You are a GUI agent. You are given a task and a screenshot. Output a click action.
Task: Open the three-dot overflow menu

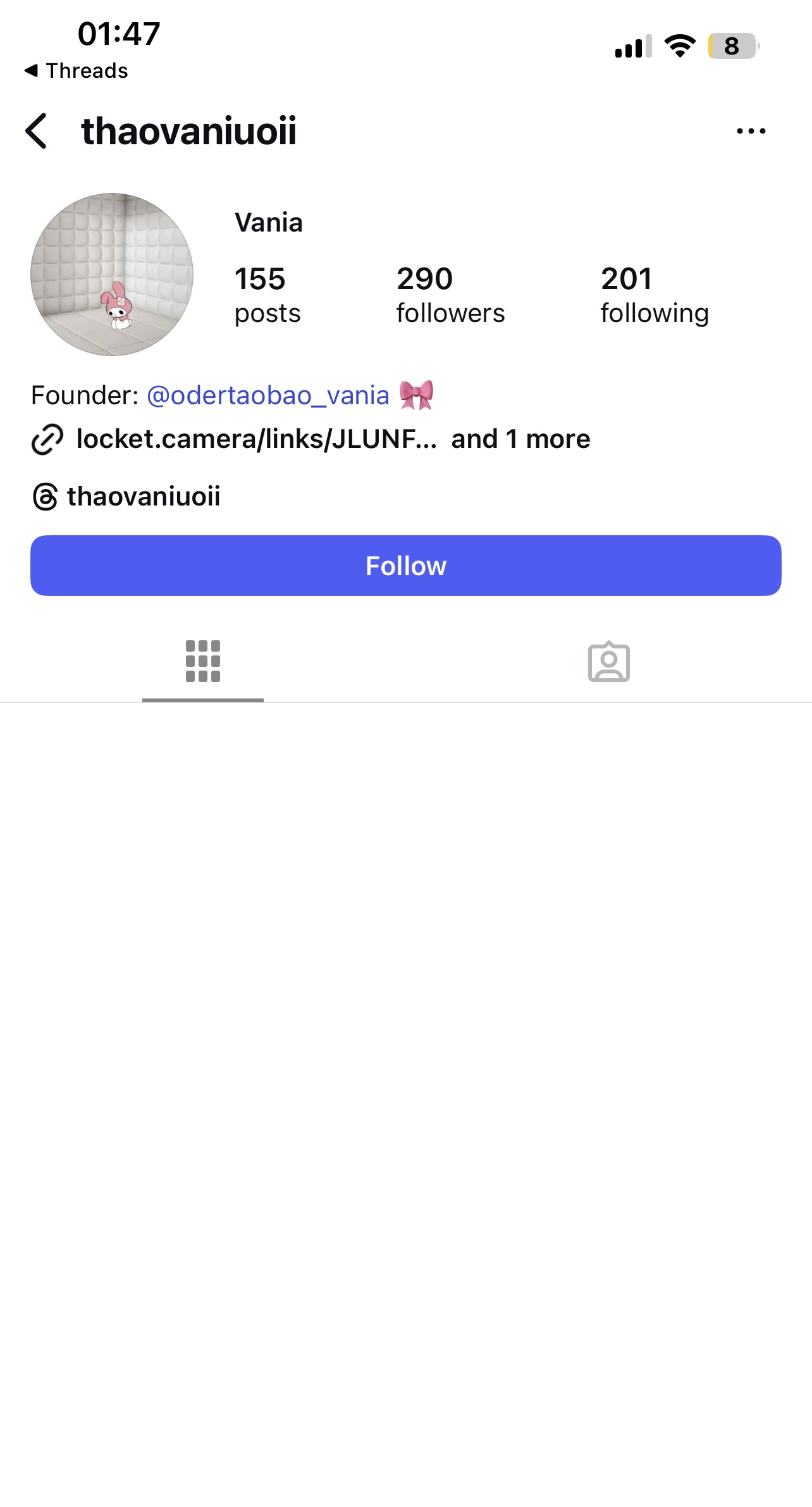751,131
